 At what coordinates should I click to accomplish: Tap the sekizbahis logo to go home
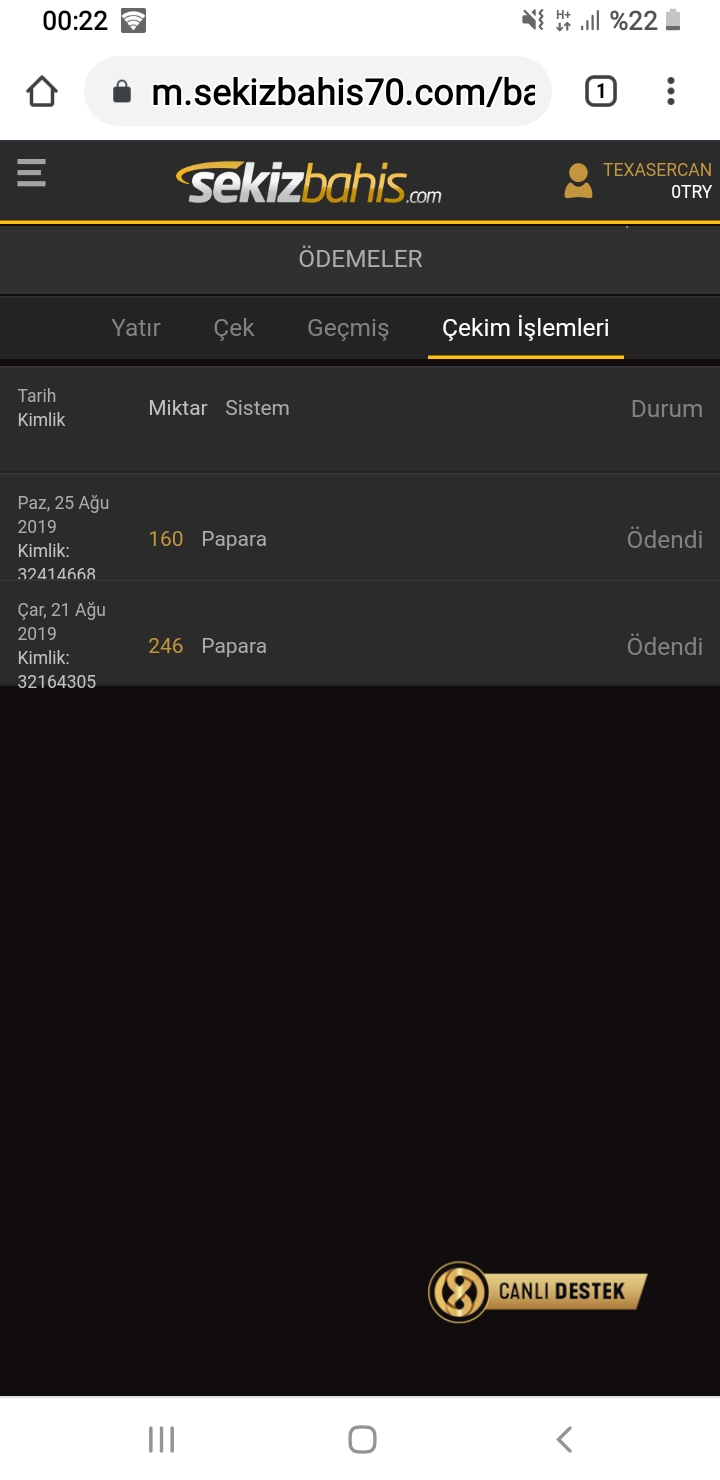[x=310, y=184]
